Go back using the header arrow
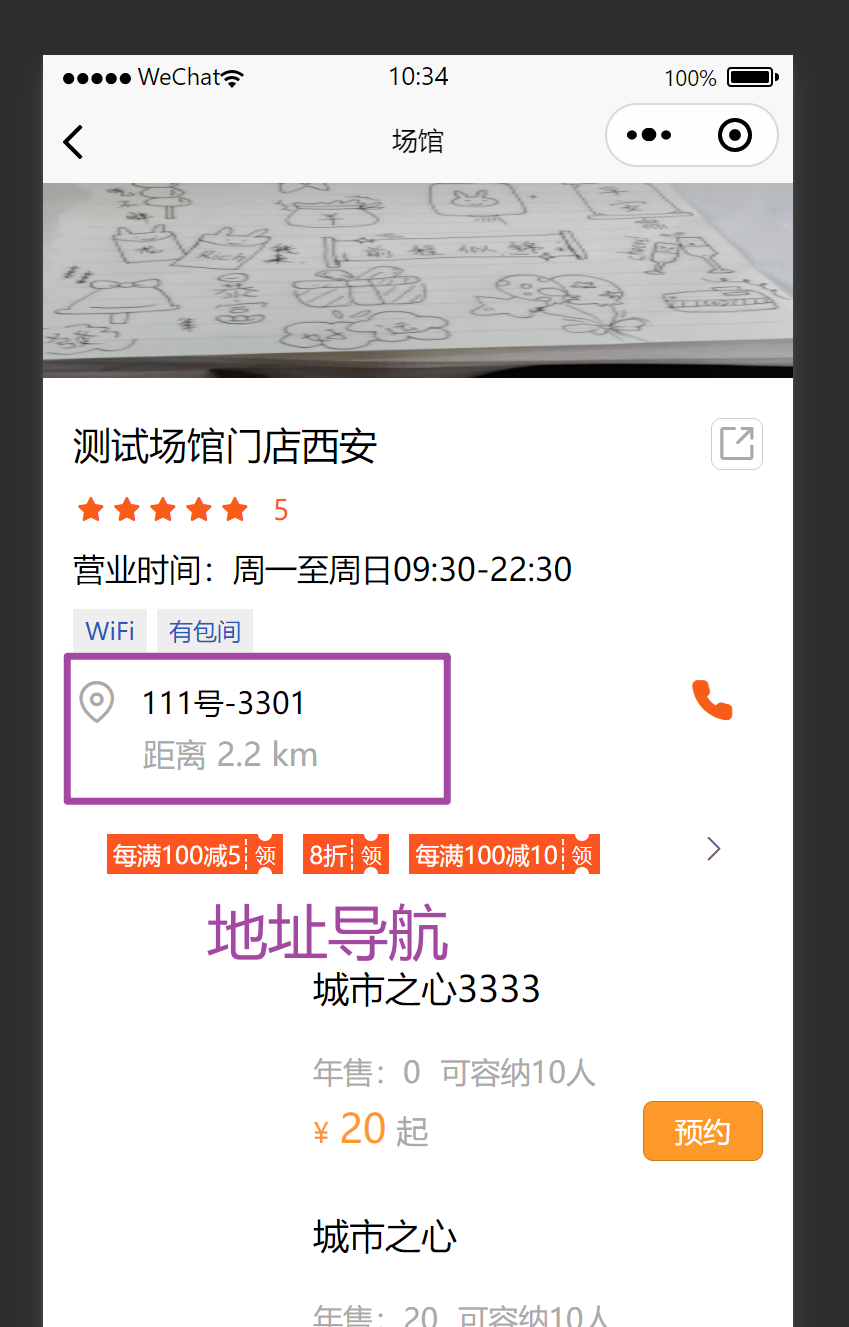Viewport: 849px width, 1327px height. [x=73, y=142]
